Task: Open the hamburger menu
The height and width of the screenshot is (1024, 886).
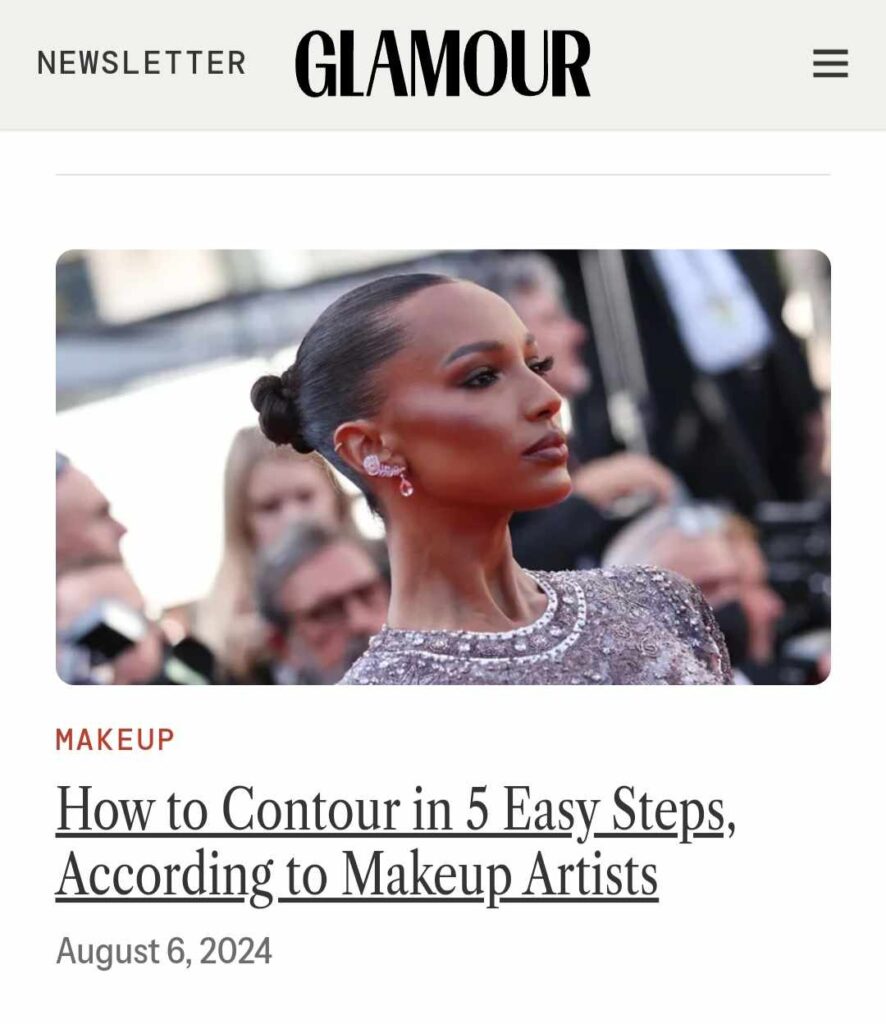Action: coord(830,64)
